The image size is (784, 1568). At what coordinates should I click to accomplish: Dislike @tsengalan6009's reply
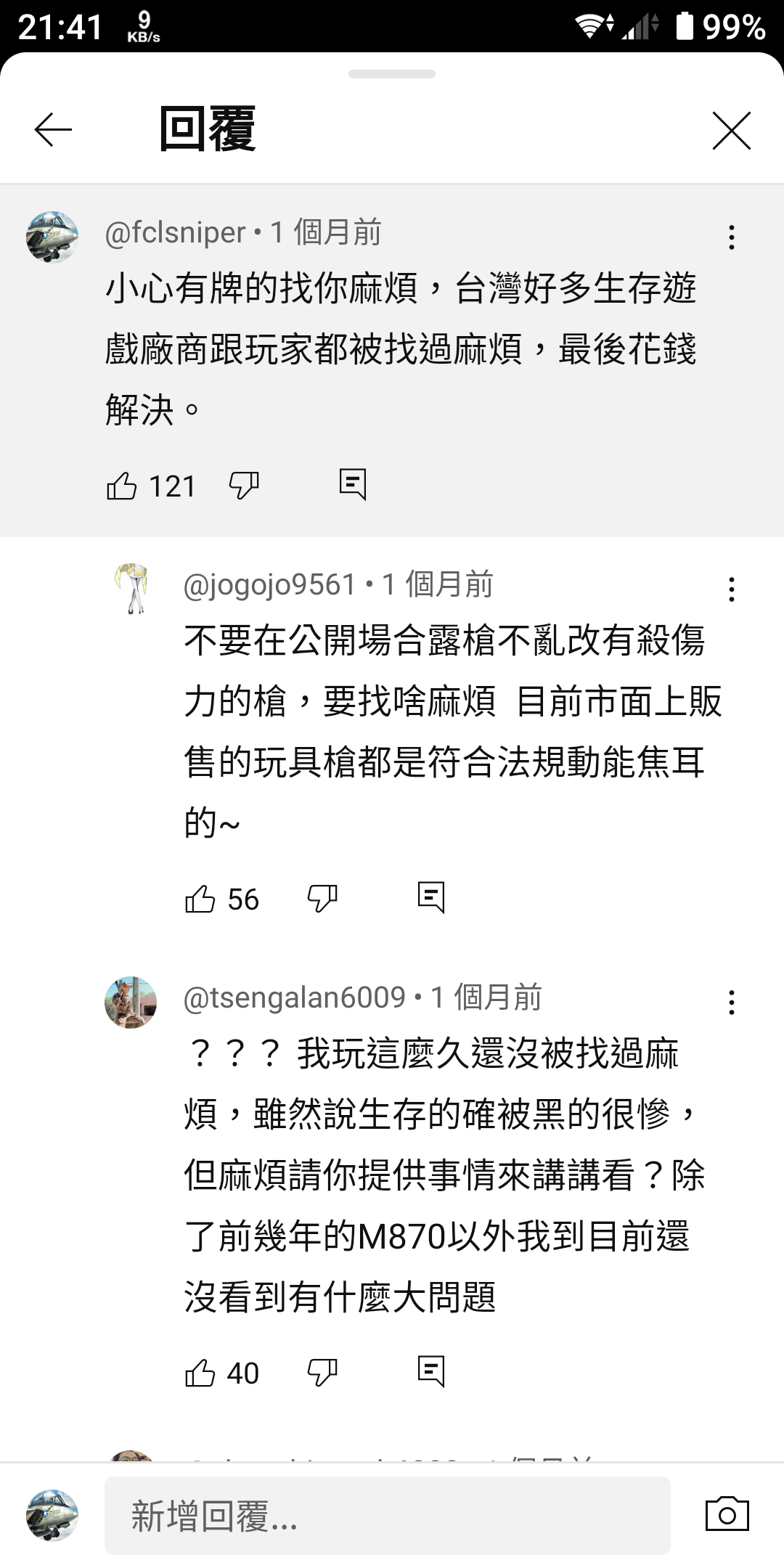(x=322, y=1372)
